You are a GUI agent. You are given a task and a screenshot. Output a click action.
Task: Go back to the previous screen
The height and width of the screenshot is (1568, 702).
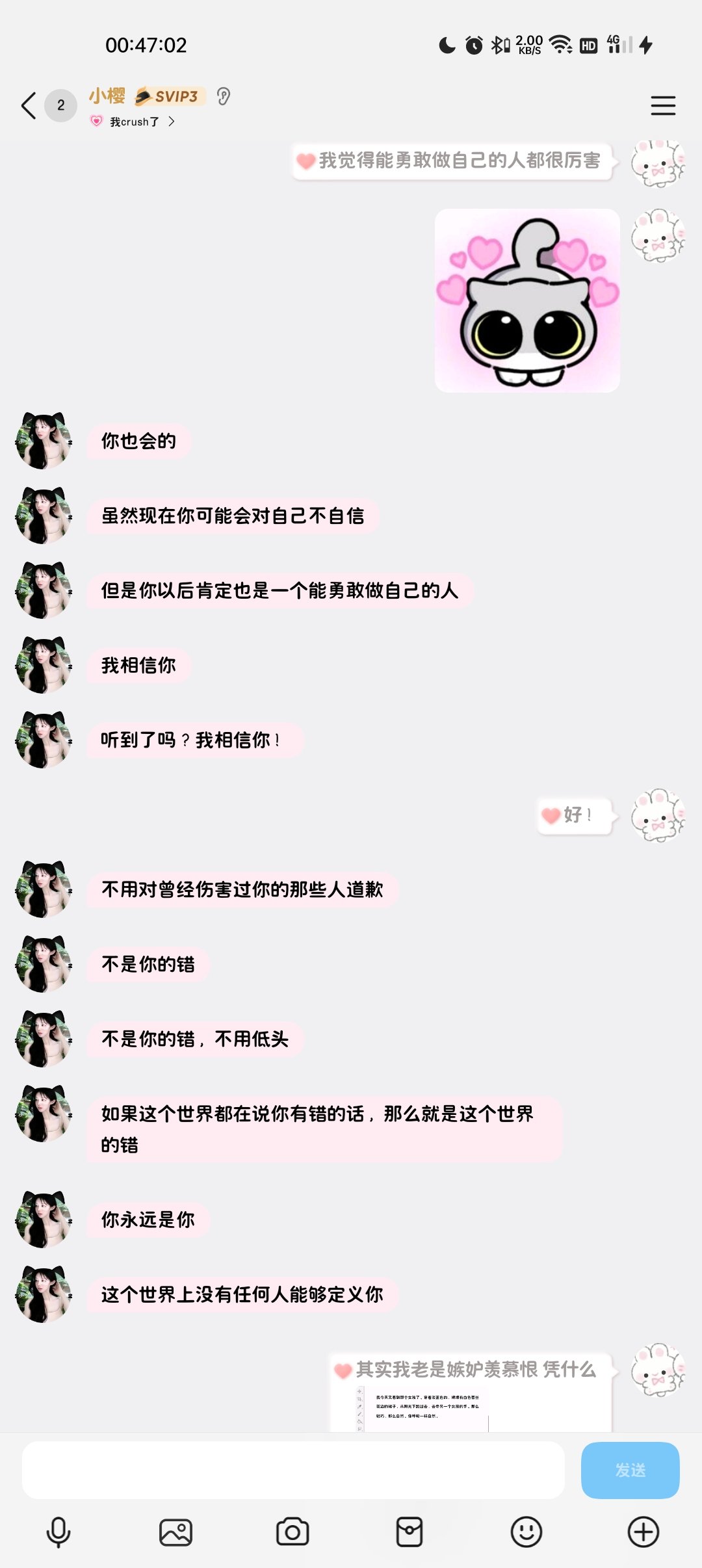pyautogui.click(x=29, y=105)
